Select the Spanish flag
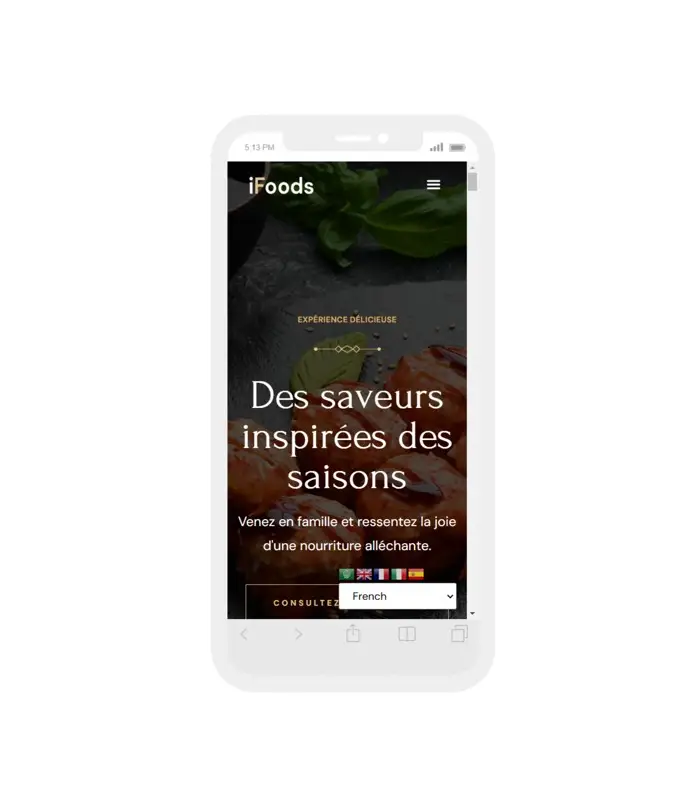The width and height of the screenshot is (700, 800). coord(416,574)
